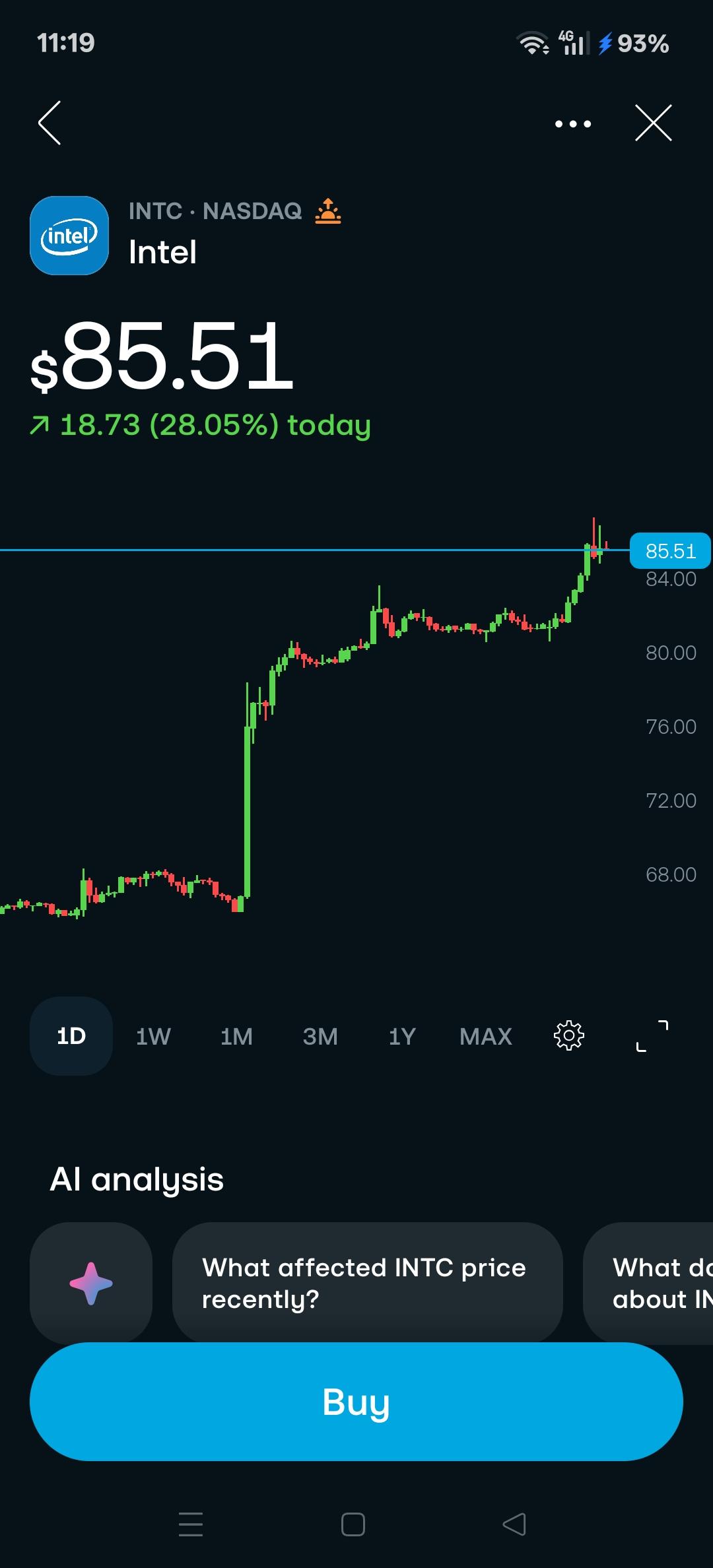
Task: Tap the Buy button
Action: tap(356, 1401)
